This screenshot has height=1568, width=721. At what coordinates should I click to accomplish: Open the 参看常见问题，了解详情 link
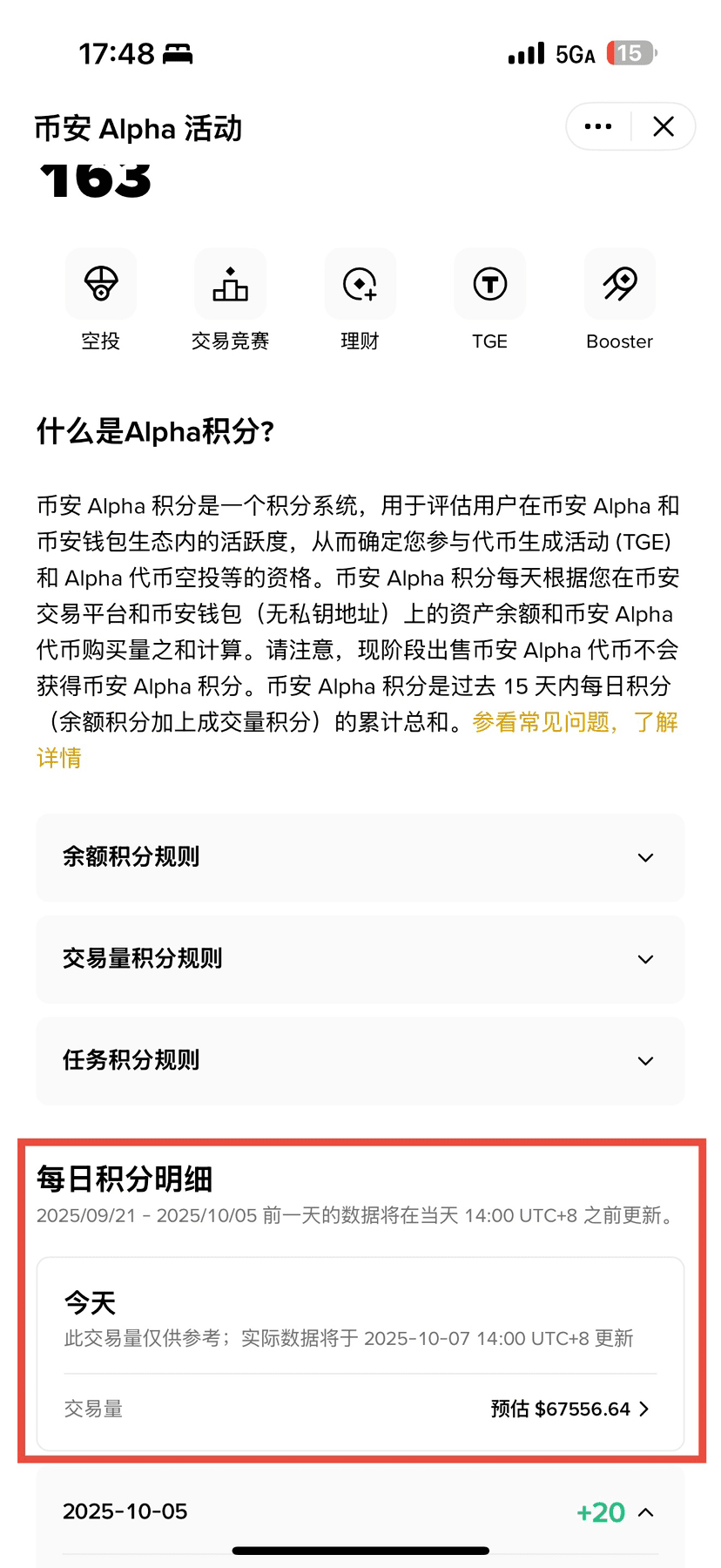(575, 723)
